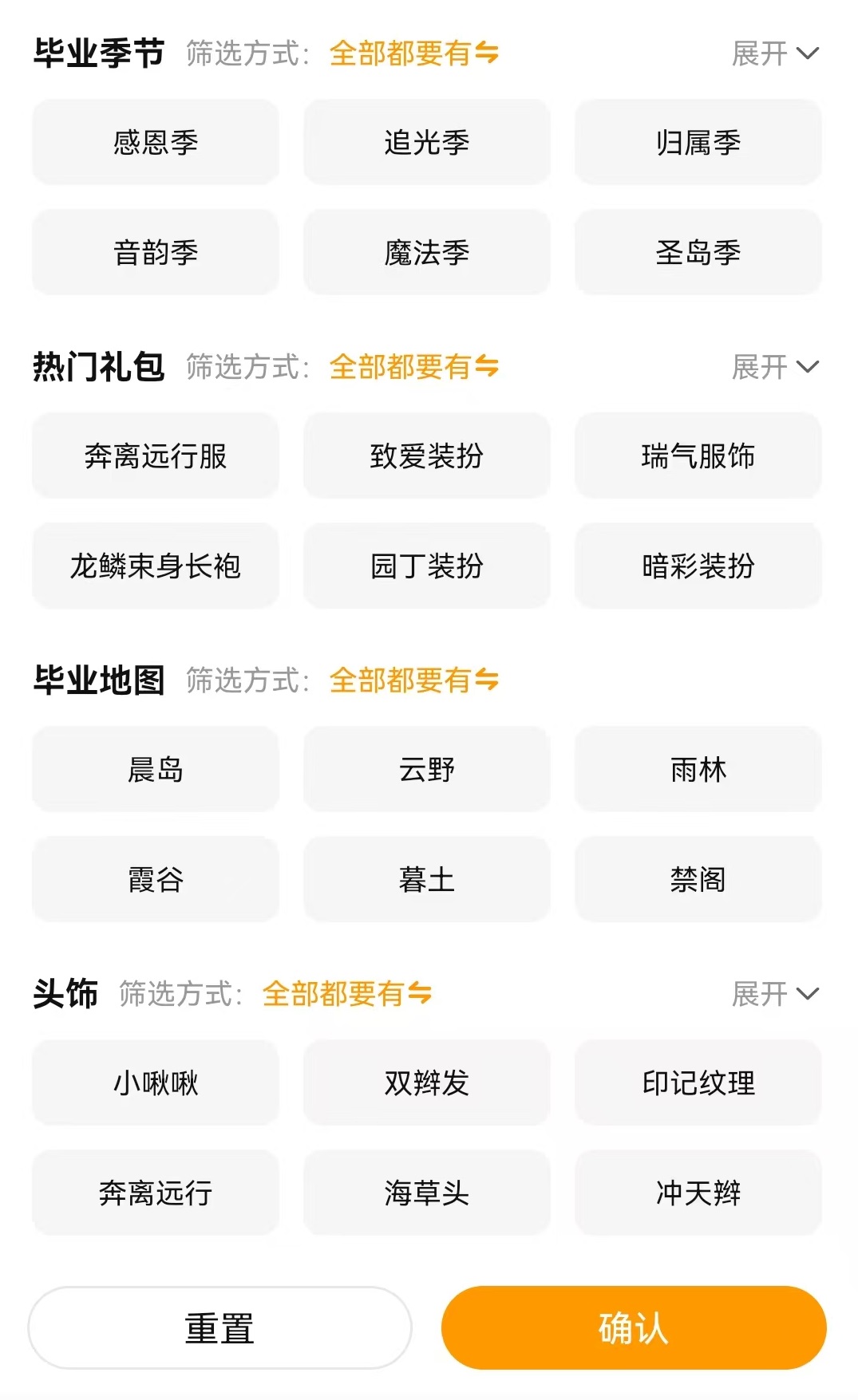
Task: Switch filter mode for 热门礼包
Action: pyautogui.click(x=413, y=367)
